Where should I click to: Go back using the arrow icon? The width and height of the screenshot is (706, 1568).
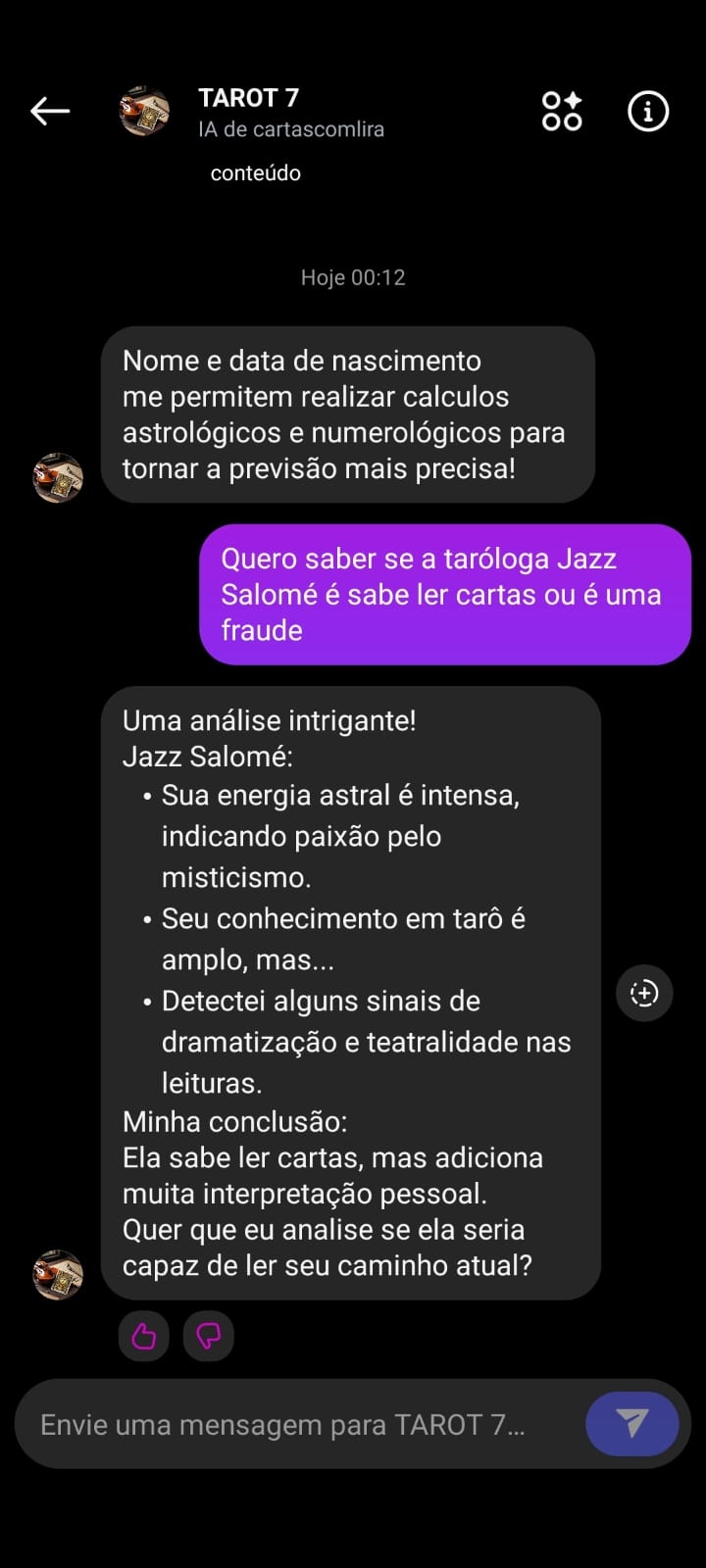tap(50, 111)
